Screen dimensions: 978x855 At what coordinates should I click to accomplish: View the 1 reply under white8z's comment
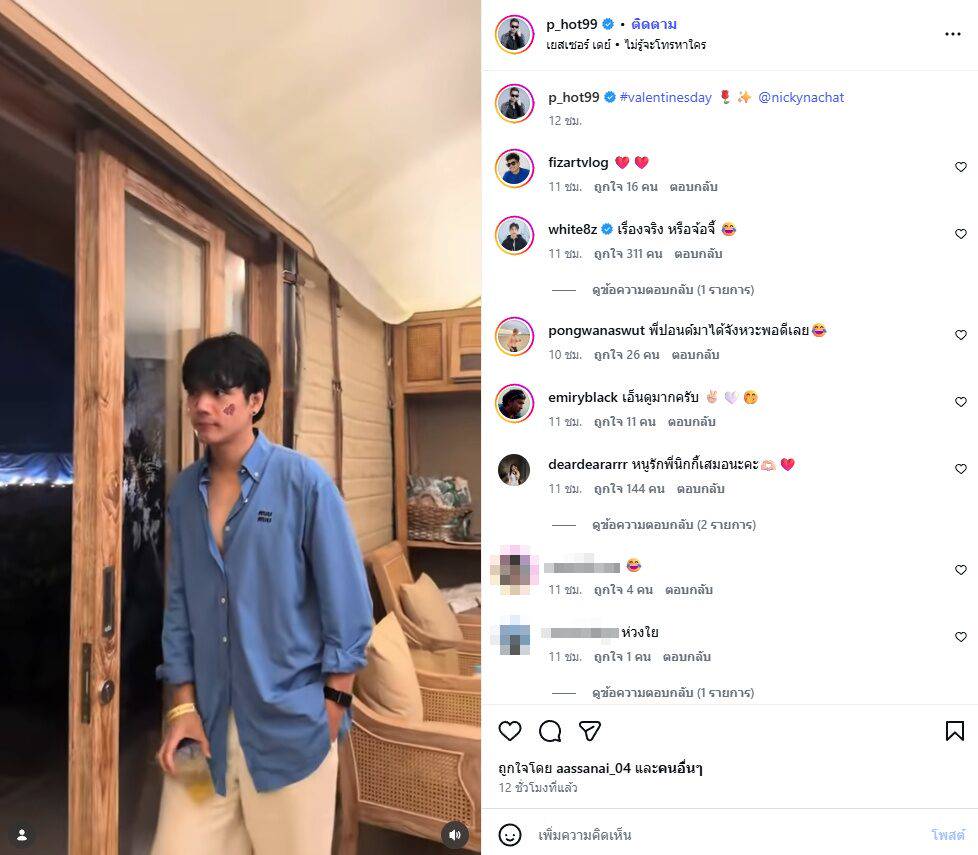tap(672, 290)
